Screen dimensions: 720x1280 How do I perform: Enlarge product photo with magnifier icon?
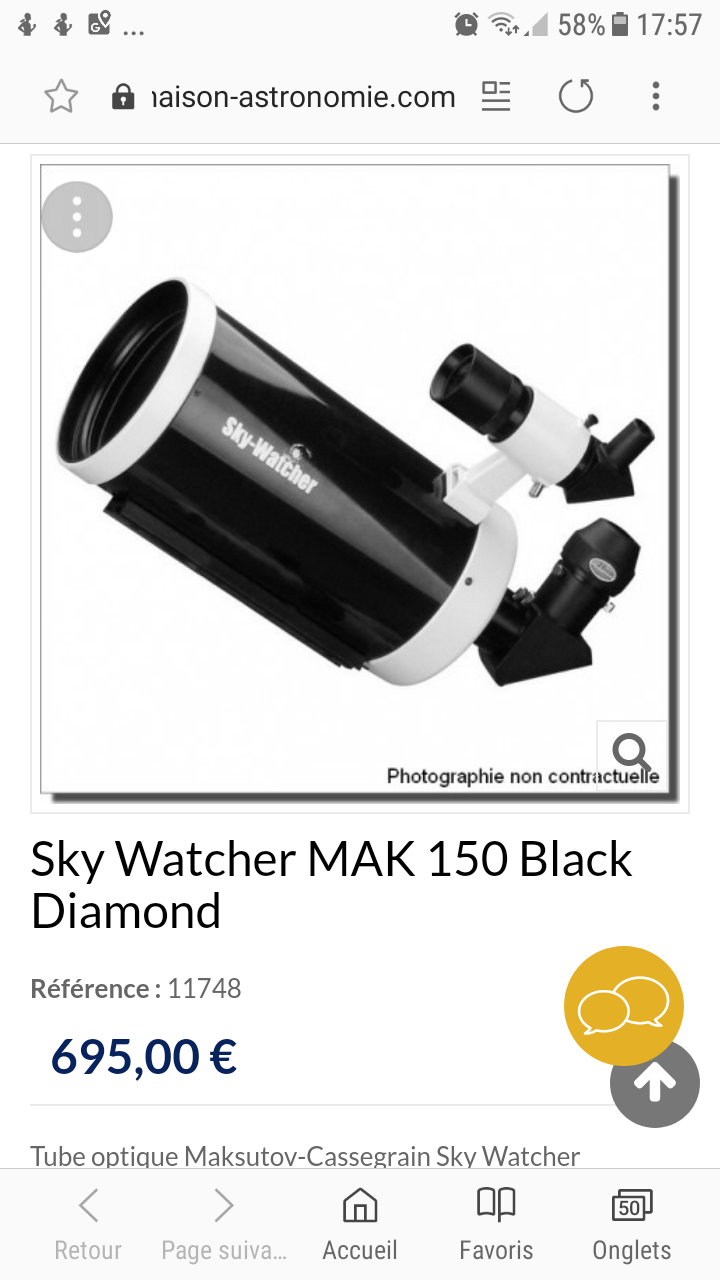[x=631, y=752]
